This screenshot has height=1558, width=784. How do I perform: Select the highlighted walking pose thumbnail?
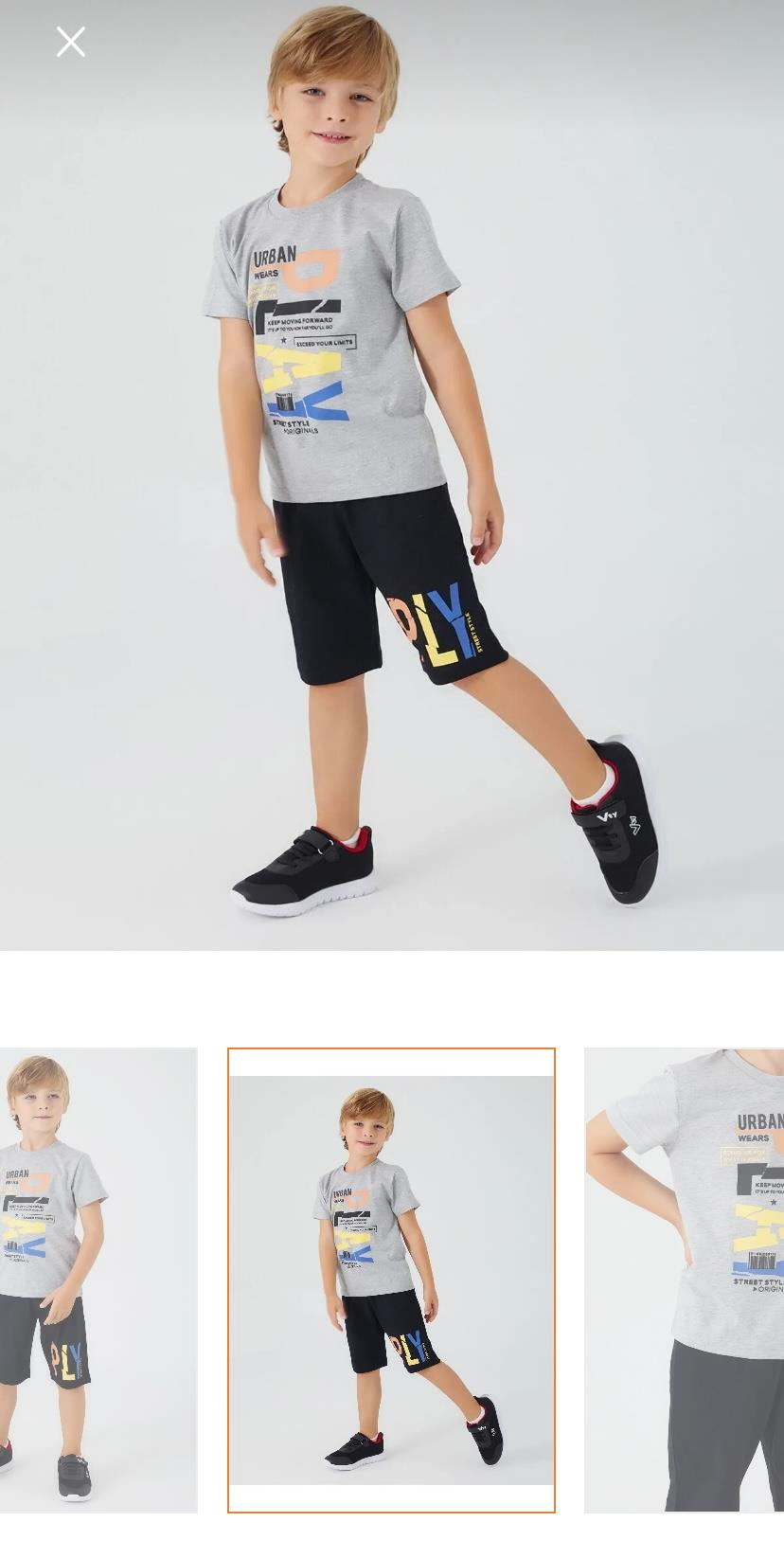(391, 1280)
